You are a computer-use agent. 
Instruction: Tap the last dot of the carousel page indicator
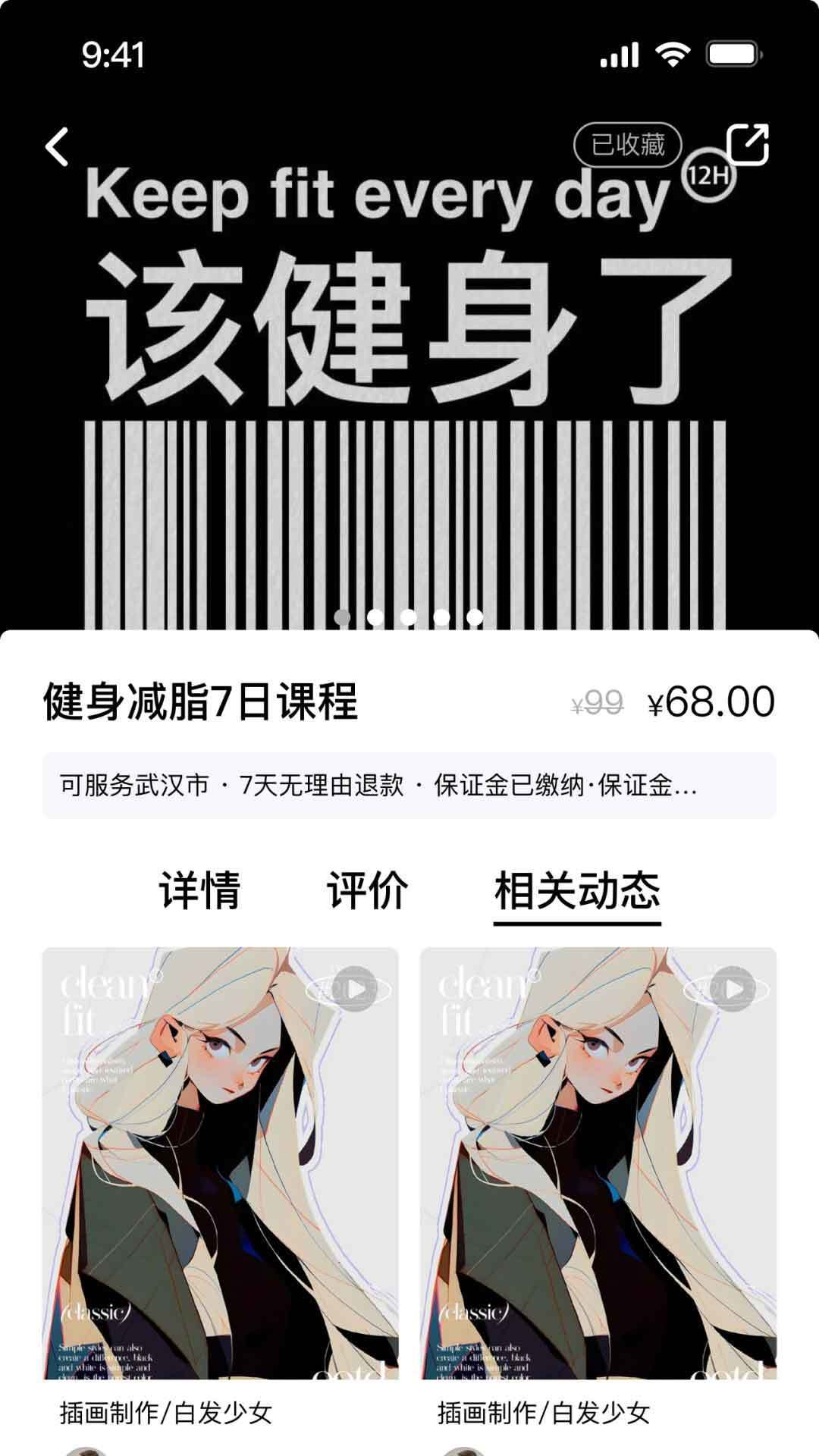(475, 617)
